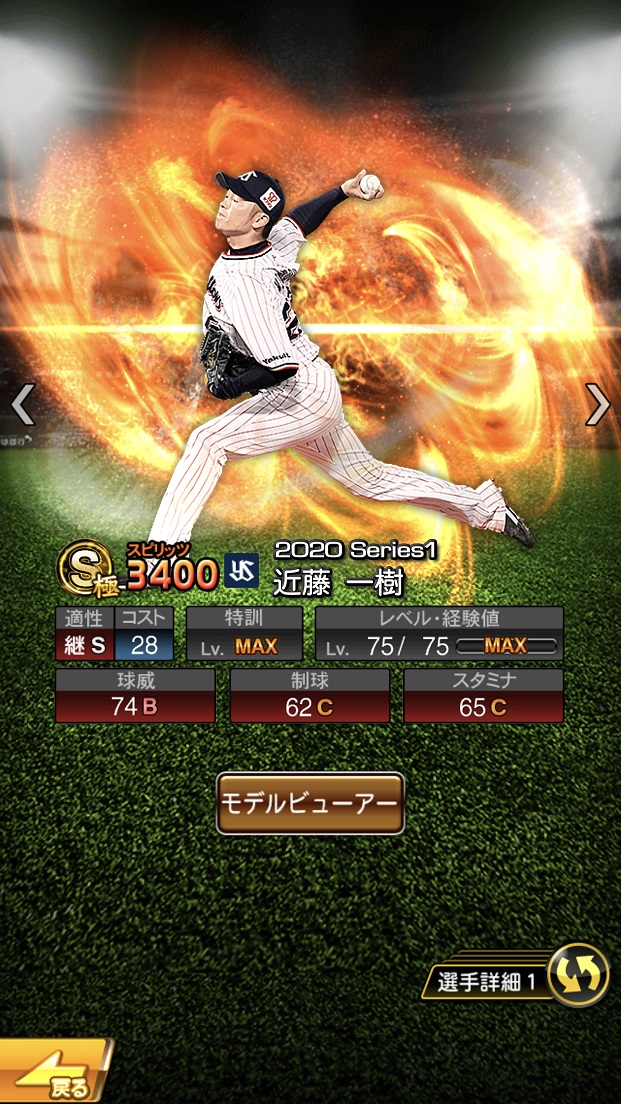
Task: Go to the previous player card
Action: click(x=22, y=403)
